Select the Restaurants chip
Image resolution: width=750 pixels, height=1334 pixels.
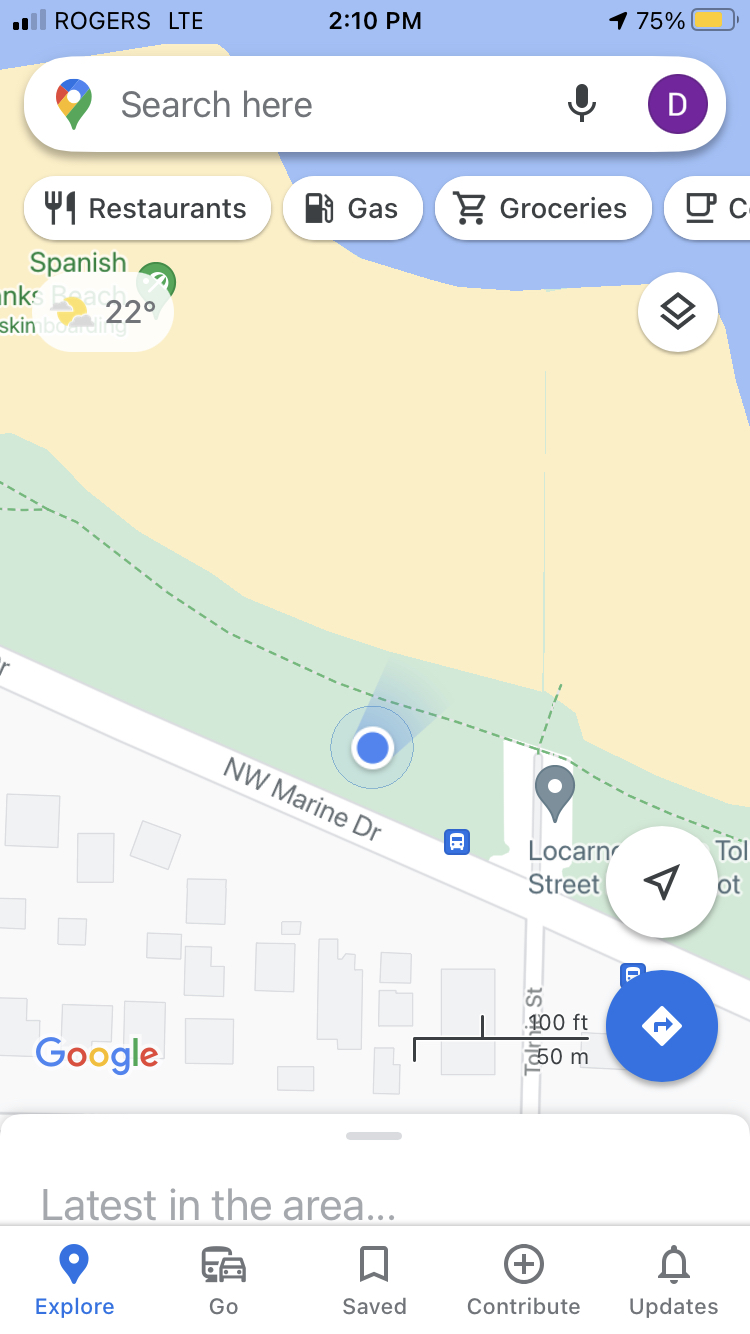147,208
